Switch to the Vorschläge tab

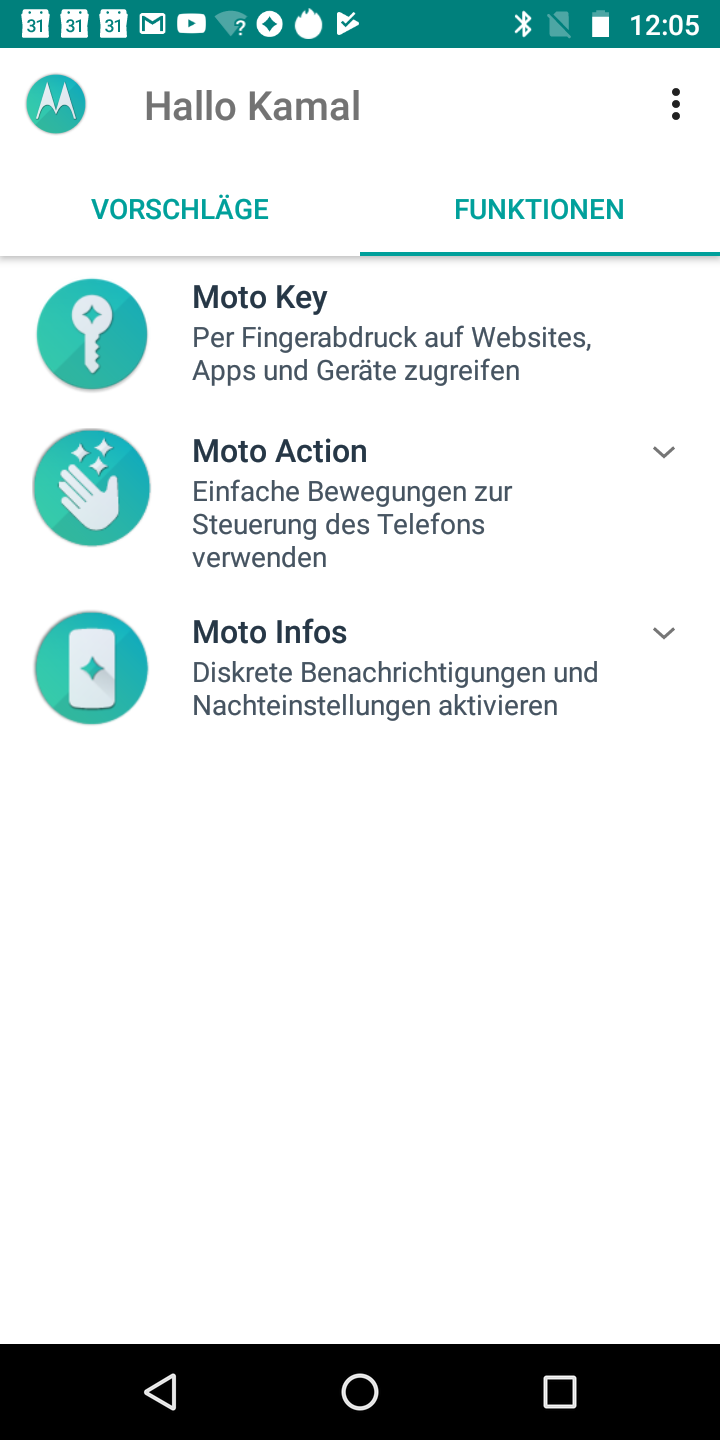pyautogui.click(x=180, y=209)
